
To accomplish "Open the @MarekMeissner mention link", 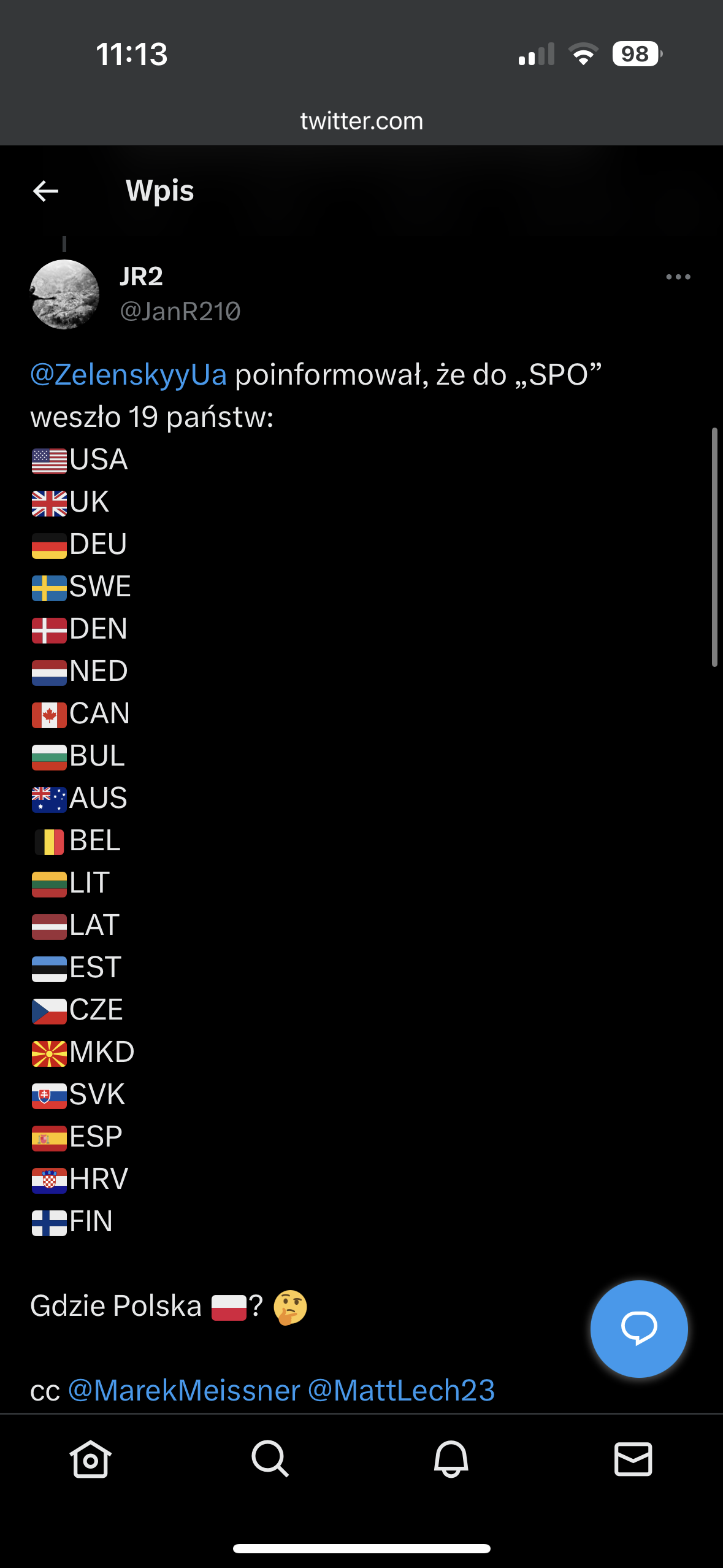I will tap(184, 1390).
